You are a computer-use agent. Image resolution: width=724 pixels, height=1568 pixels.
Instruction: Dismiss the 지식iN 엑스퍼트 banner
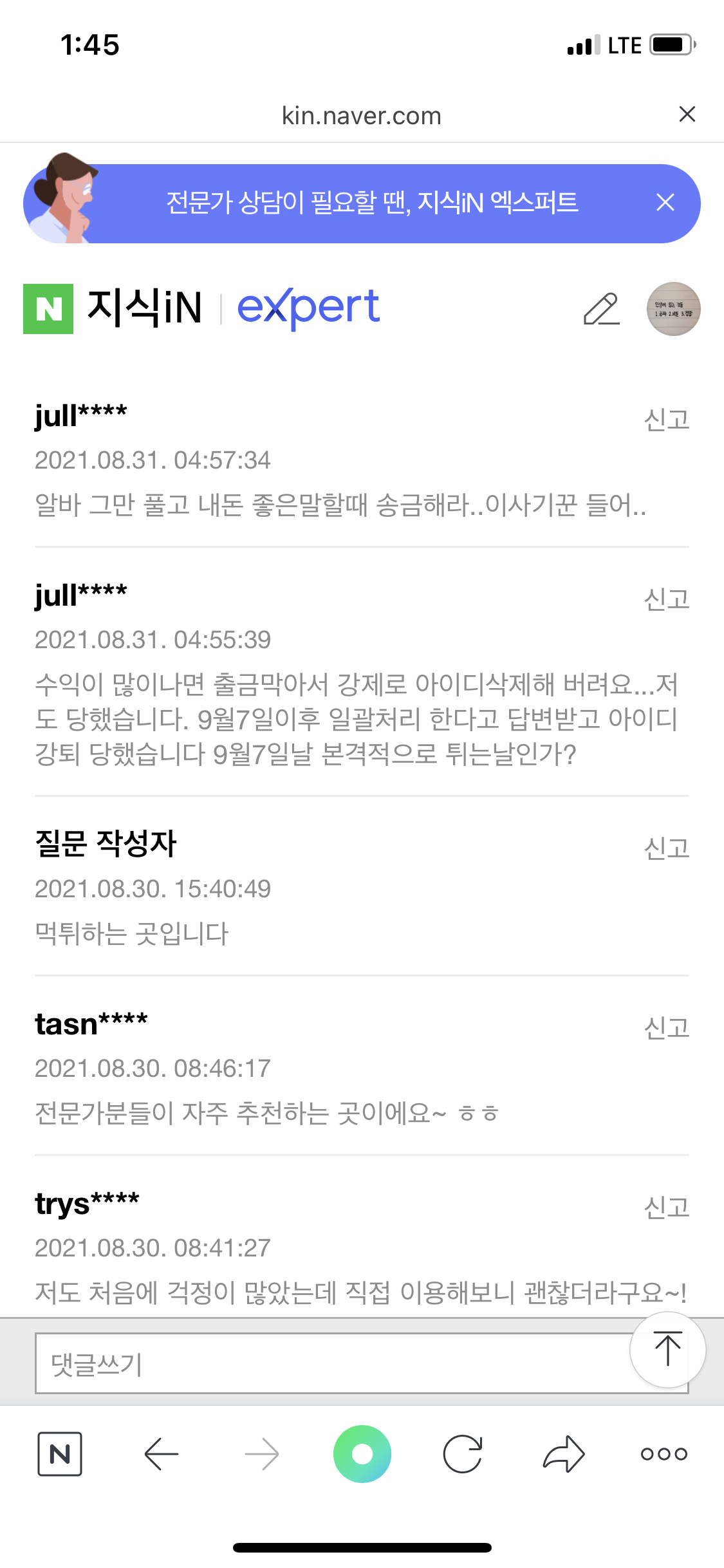click(x=665, y=203)
